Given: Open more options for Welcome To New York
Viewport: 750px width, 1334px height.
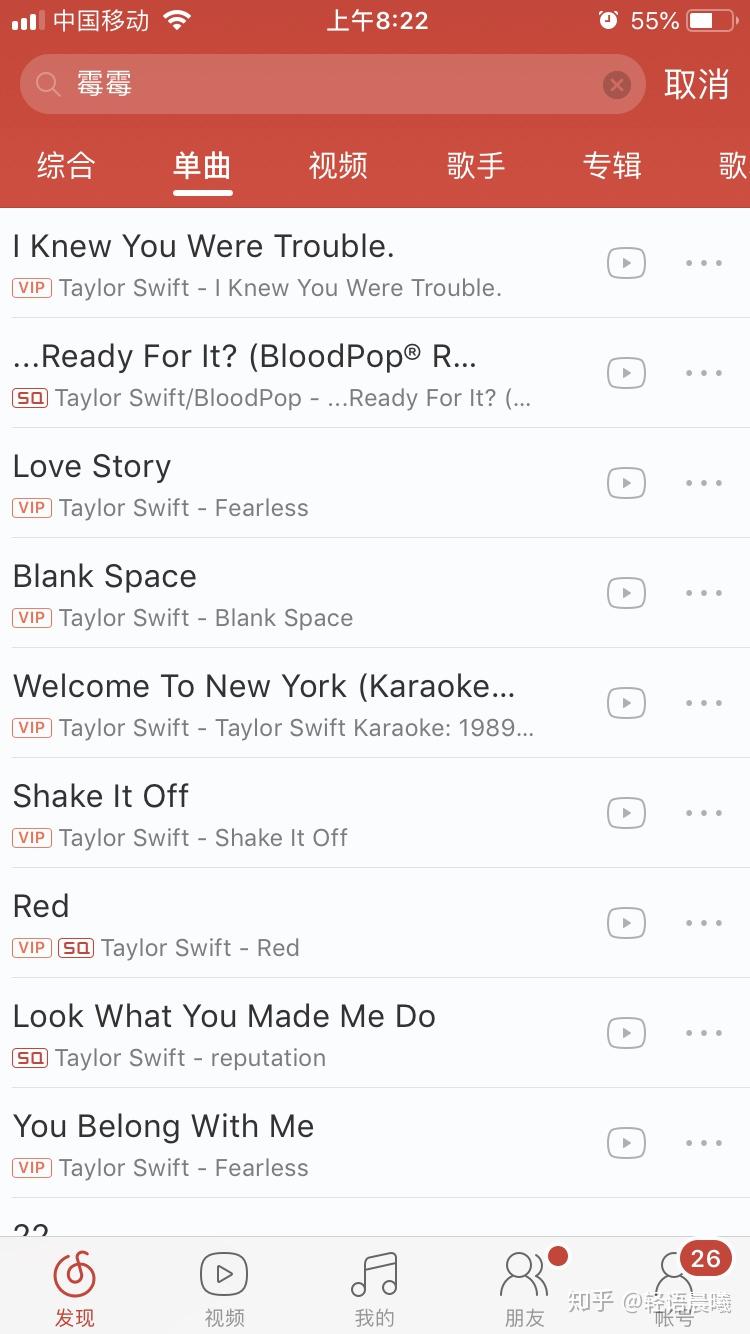Looking at the screenshot, I should click(703, 703).
